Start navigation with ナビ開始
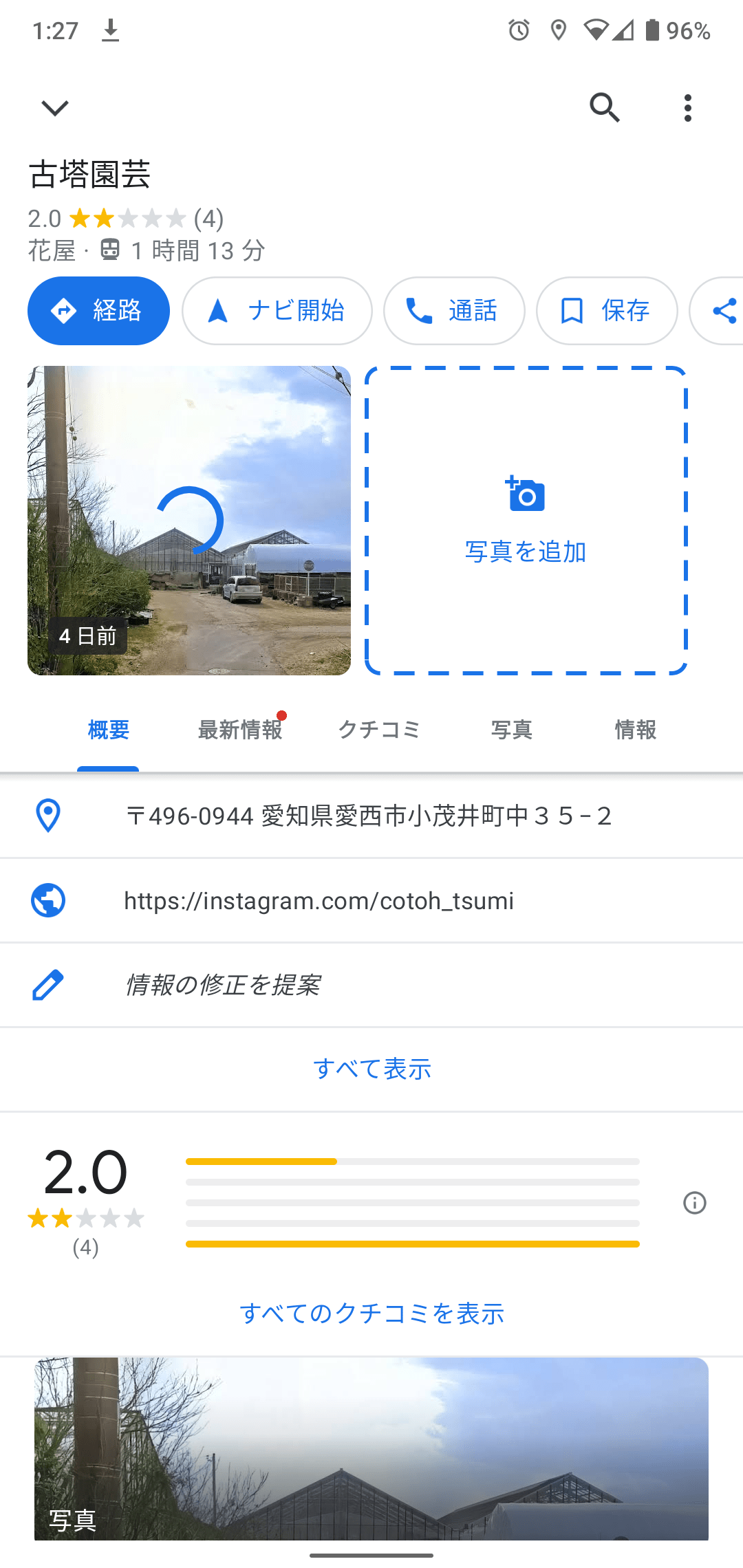Screen dimensions: 743x1568 tap(277, 311)
